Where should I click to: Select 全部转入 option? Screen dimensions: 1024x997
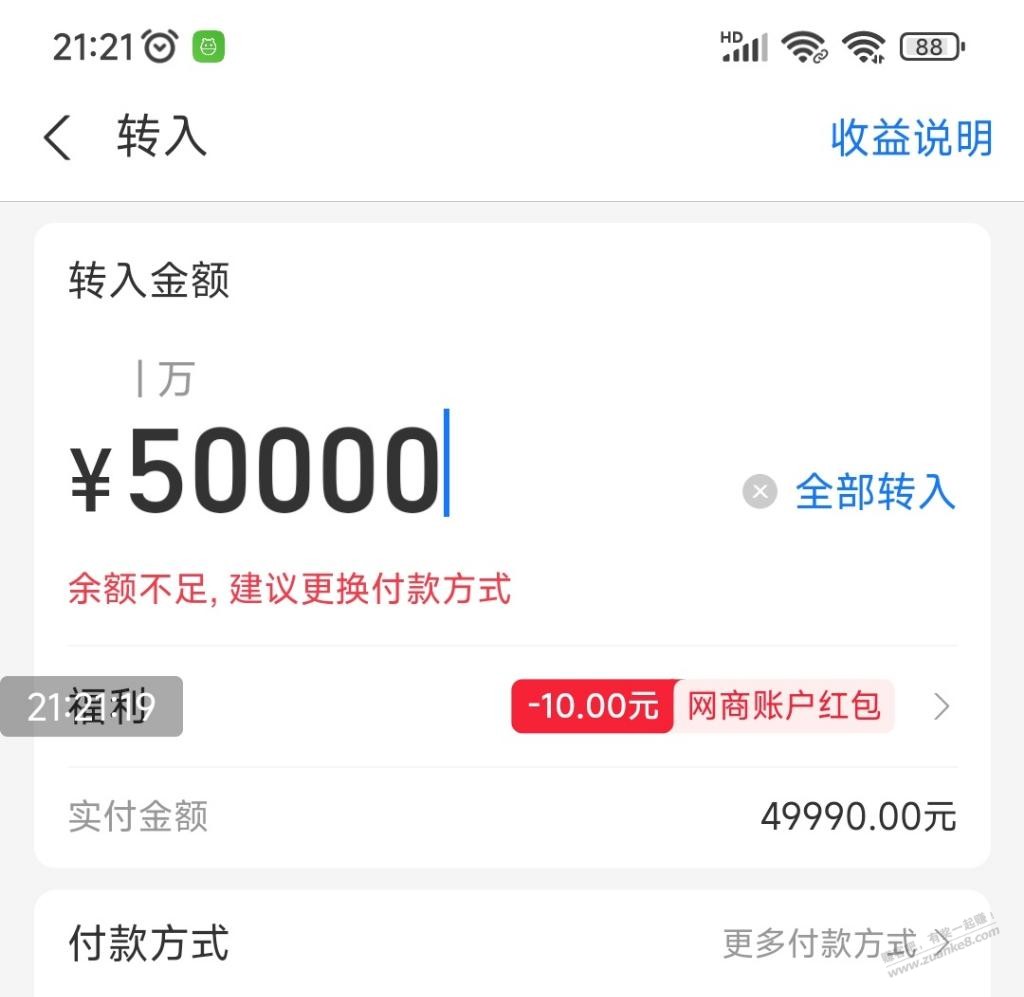coord(875,491)
